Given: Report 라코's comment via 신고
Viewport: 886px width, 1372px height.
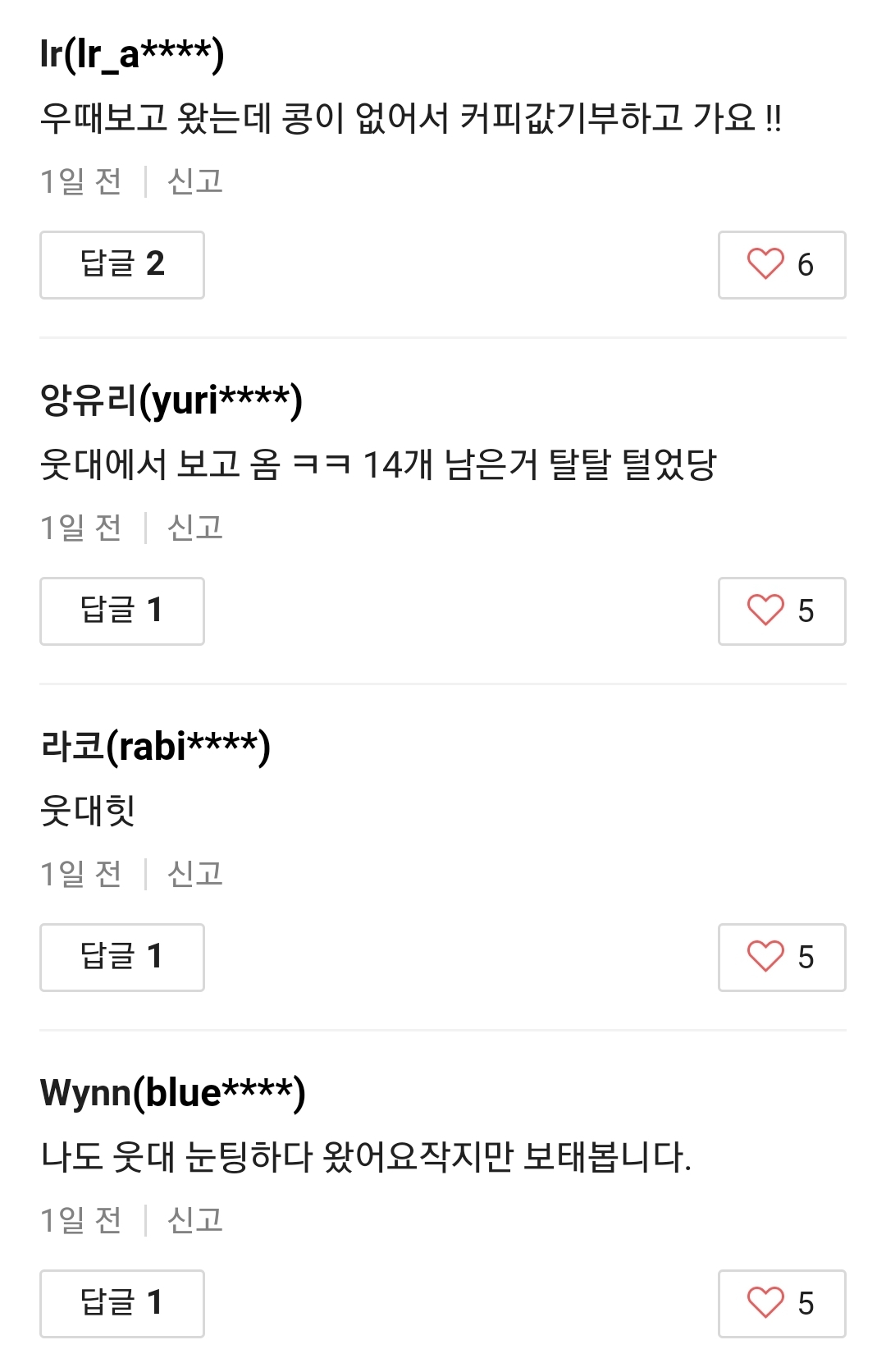Looking at the screenshot, I should [x=195, y=874].
